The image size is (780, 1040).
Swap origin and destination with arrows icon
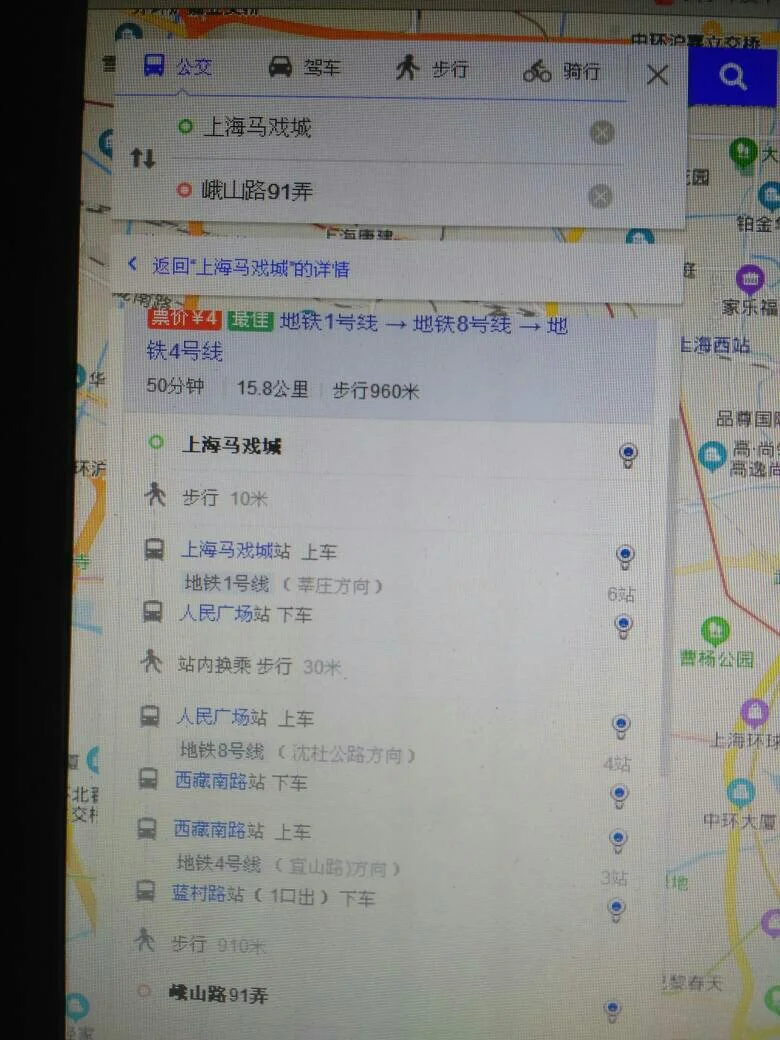click(141, 158)
